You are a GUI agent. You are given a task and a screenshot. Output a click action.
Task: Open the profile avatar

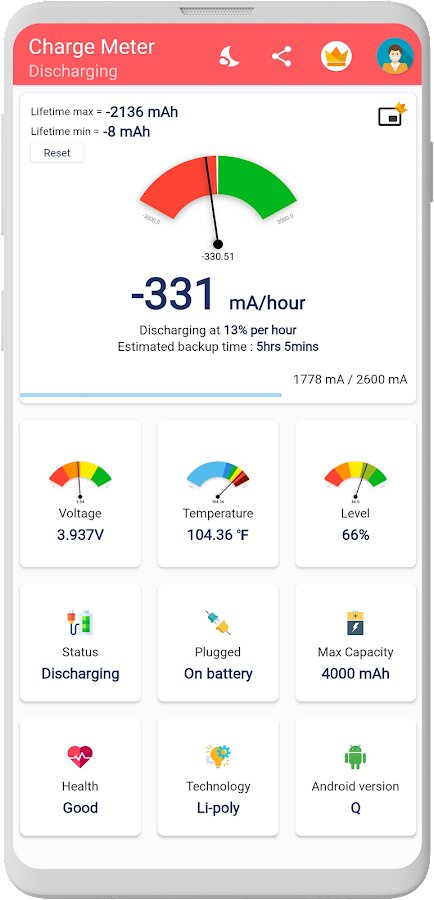click(395, 56)
